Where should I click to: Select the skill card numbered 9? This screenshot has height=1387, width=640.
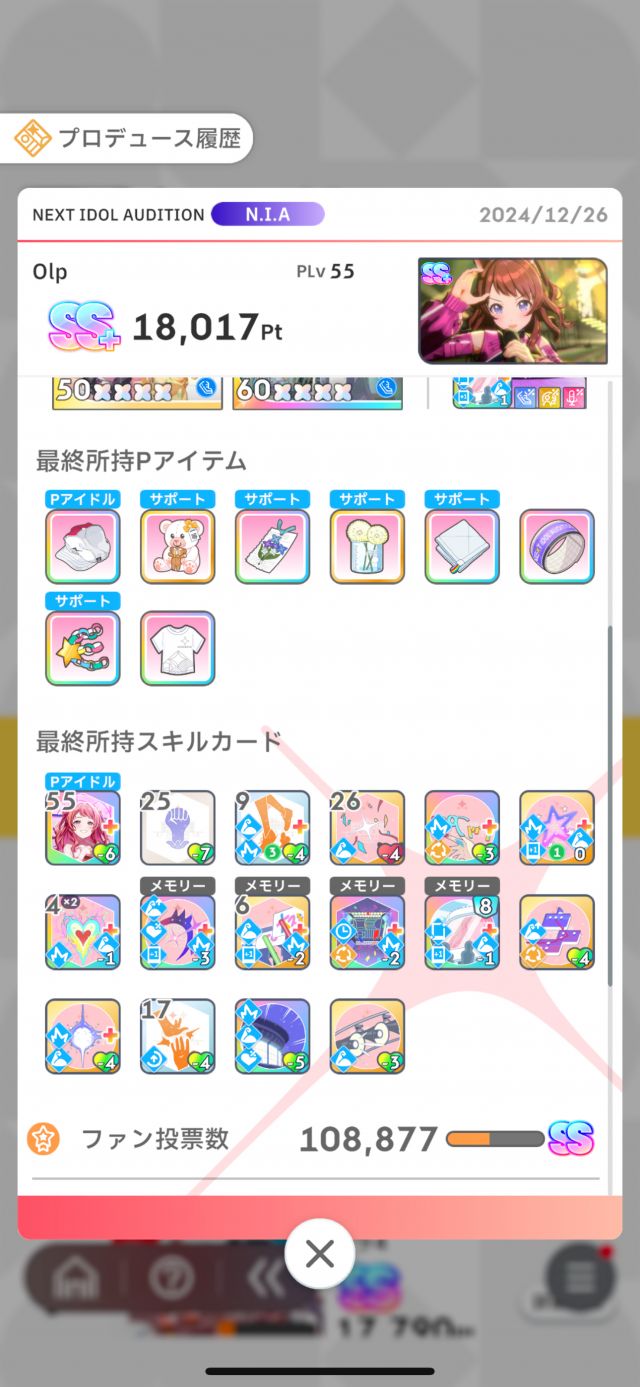coord(272,828)
